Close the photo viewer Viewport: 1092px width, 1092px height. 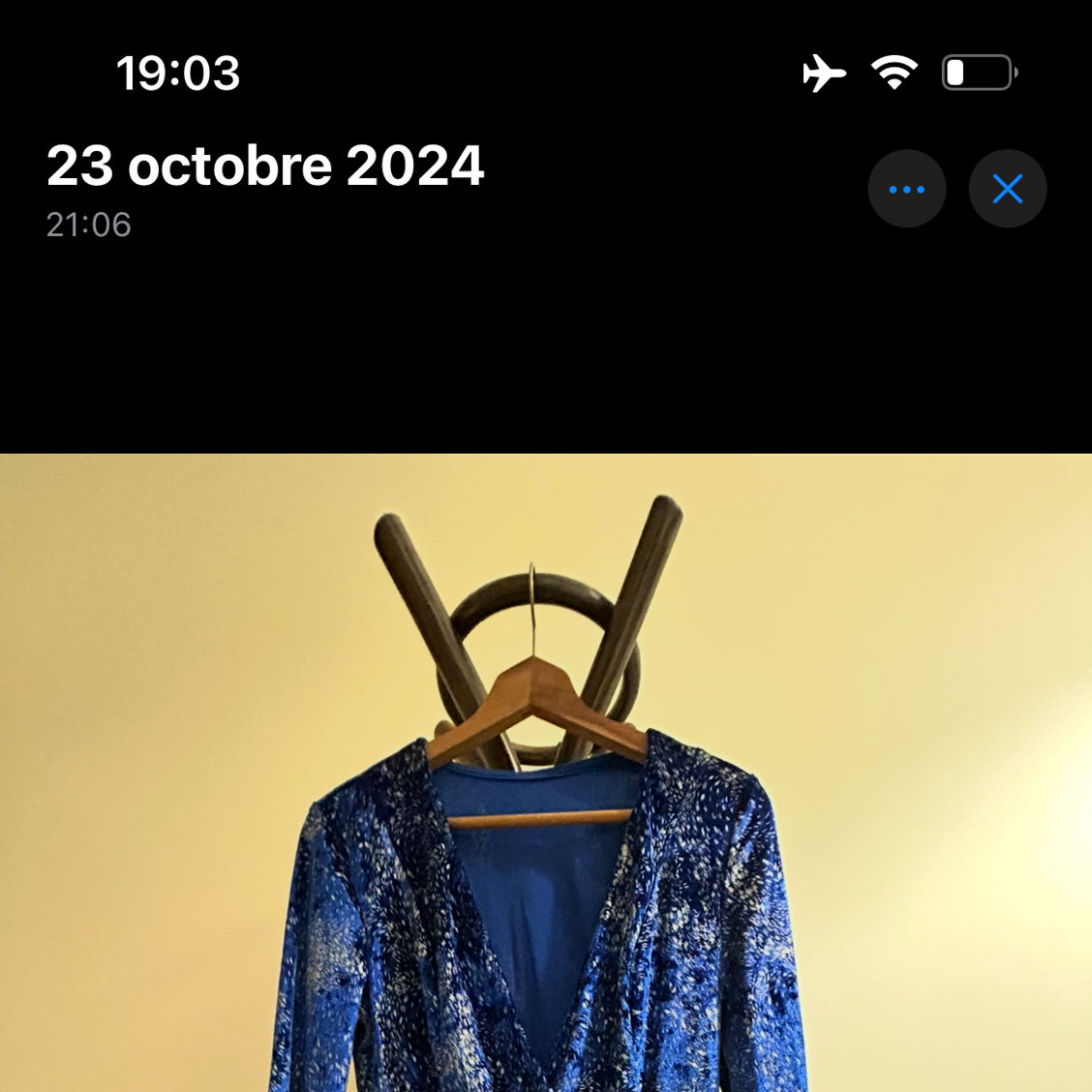[1007, 189]
